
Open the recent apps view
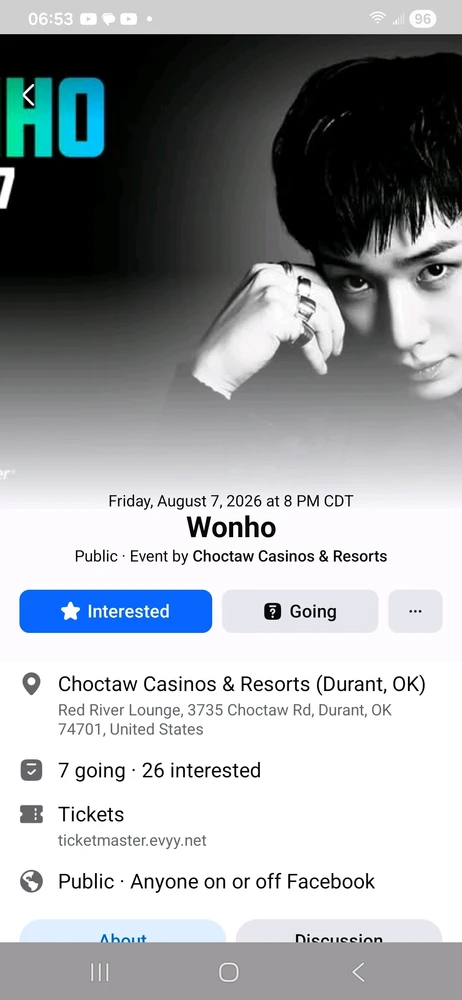[100, 972]
